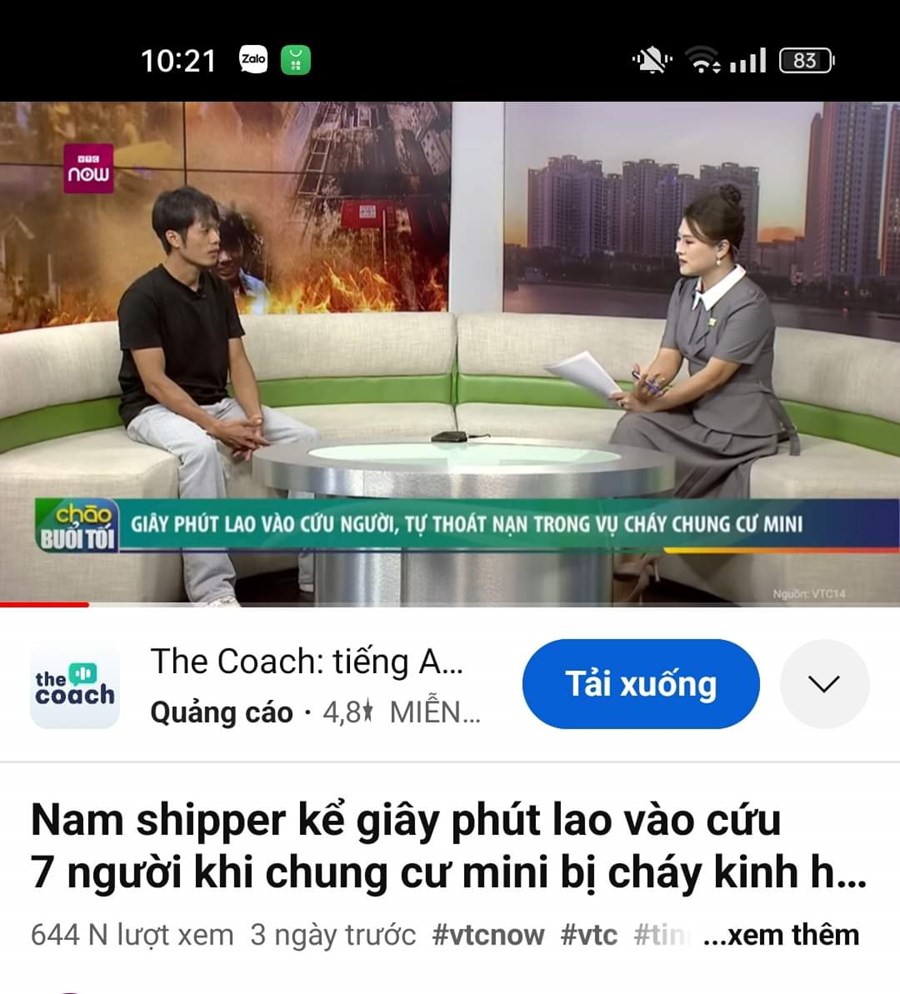Open the #vtcnow hashtag
Viewport: 900px width, 994px height.
point(488,935)
